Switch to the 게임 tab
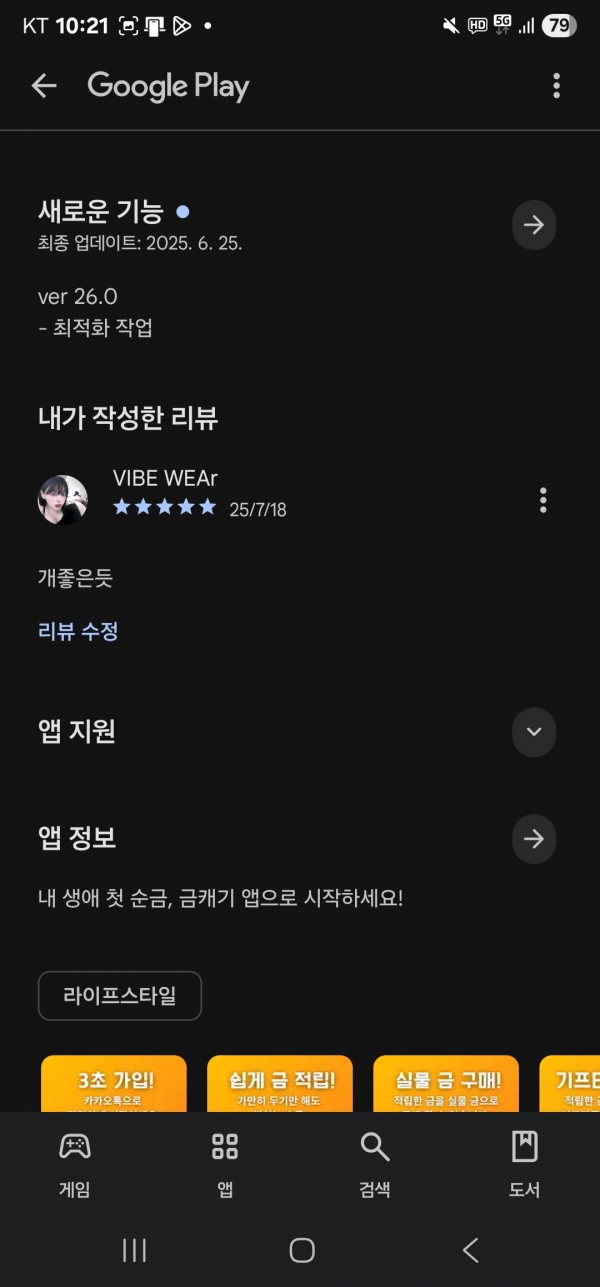600x1287 pixels. click(x=75, y=1165)
